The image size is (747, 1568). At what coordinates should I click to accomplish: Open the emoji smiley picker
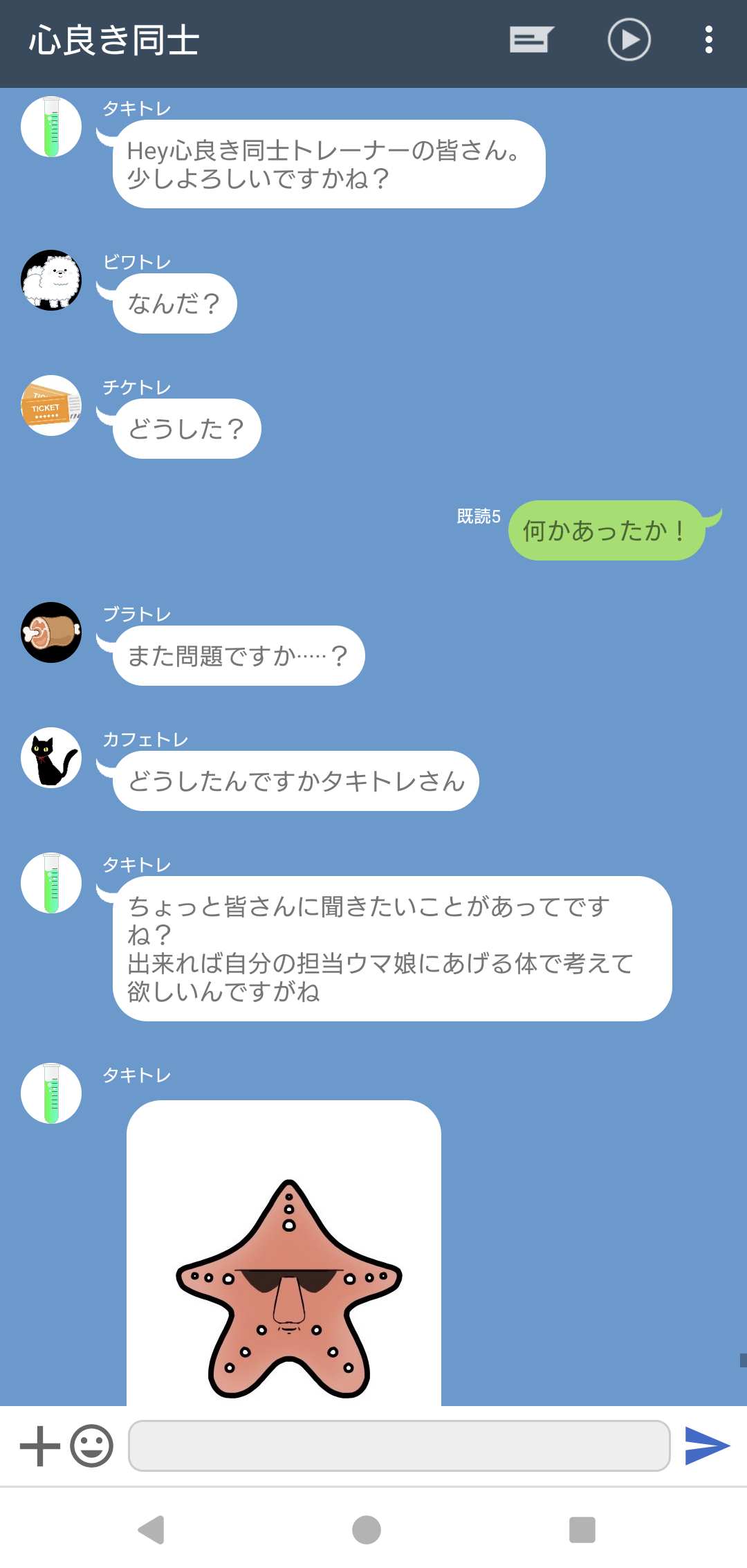click(91, 1446)
